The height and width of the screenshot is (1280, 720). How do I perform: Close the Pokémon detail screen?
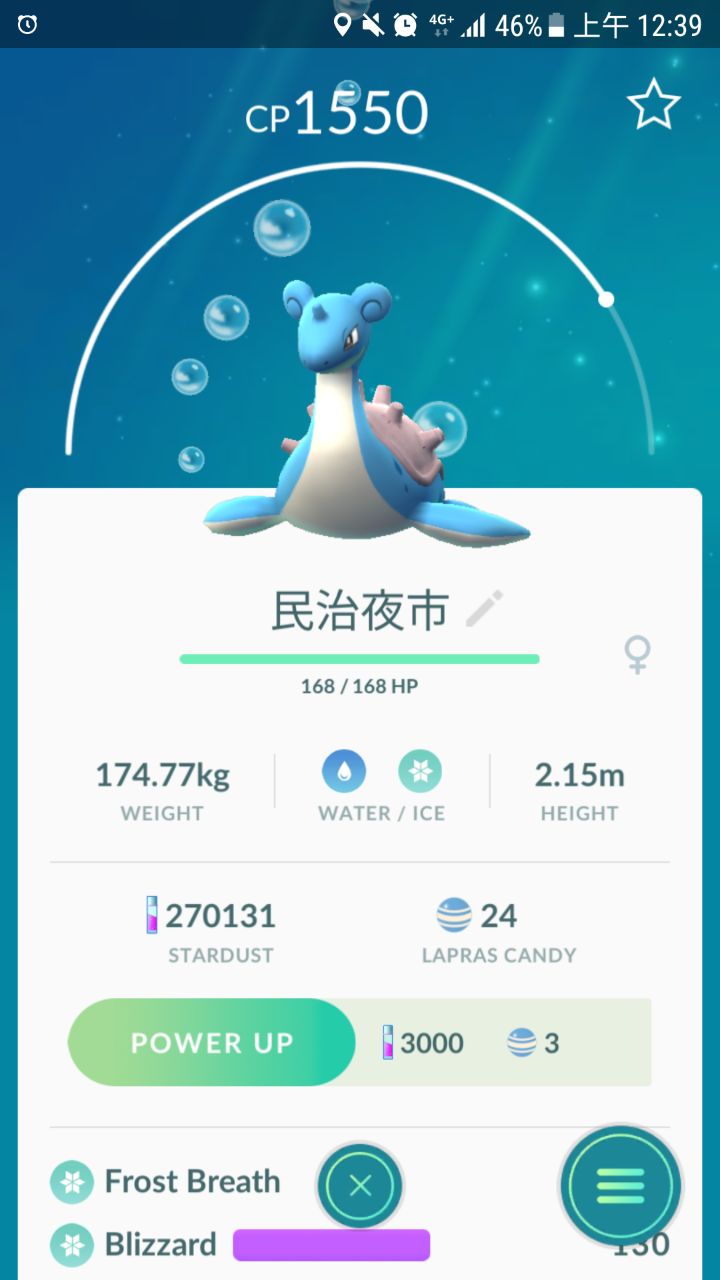360,1186
